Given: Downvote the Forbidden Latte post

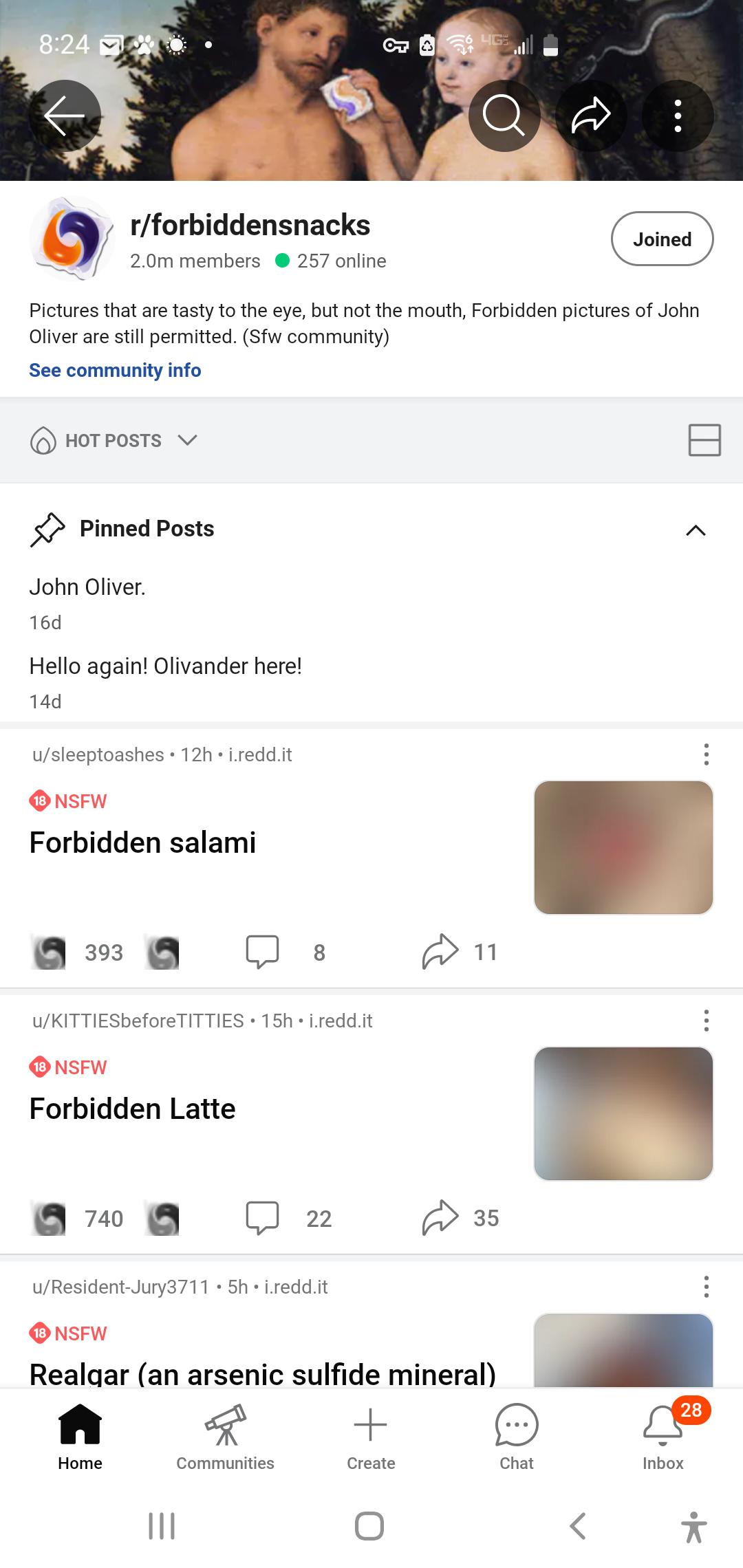Looking at the screenshot, I should pos(162,1218).
